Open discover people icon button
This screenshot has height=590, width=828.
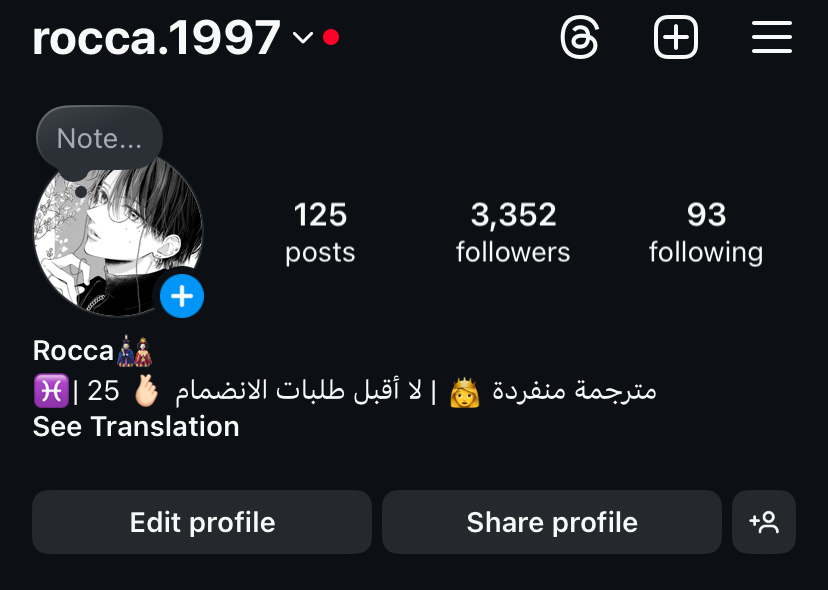[x=764, y=522]
